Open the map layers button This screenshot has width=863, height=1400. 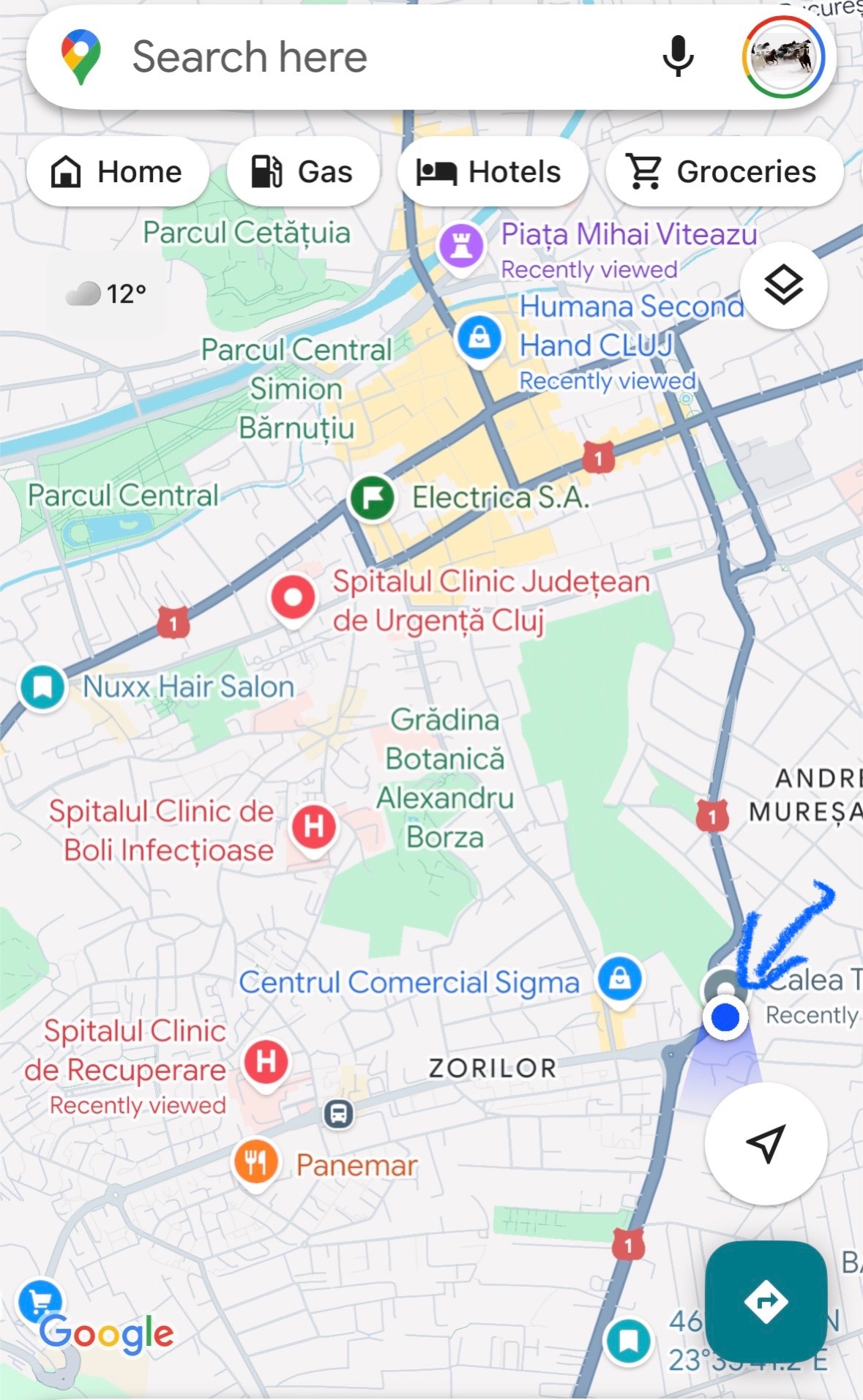click(783, 285)
